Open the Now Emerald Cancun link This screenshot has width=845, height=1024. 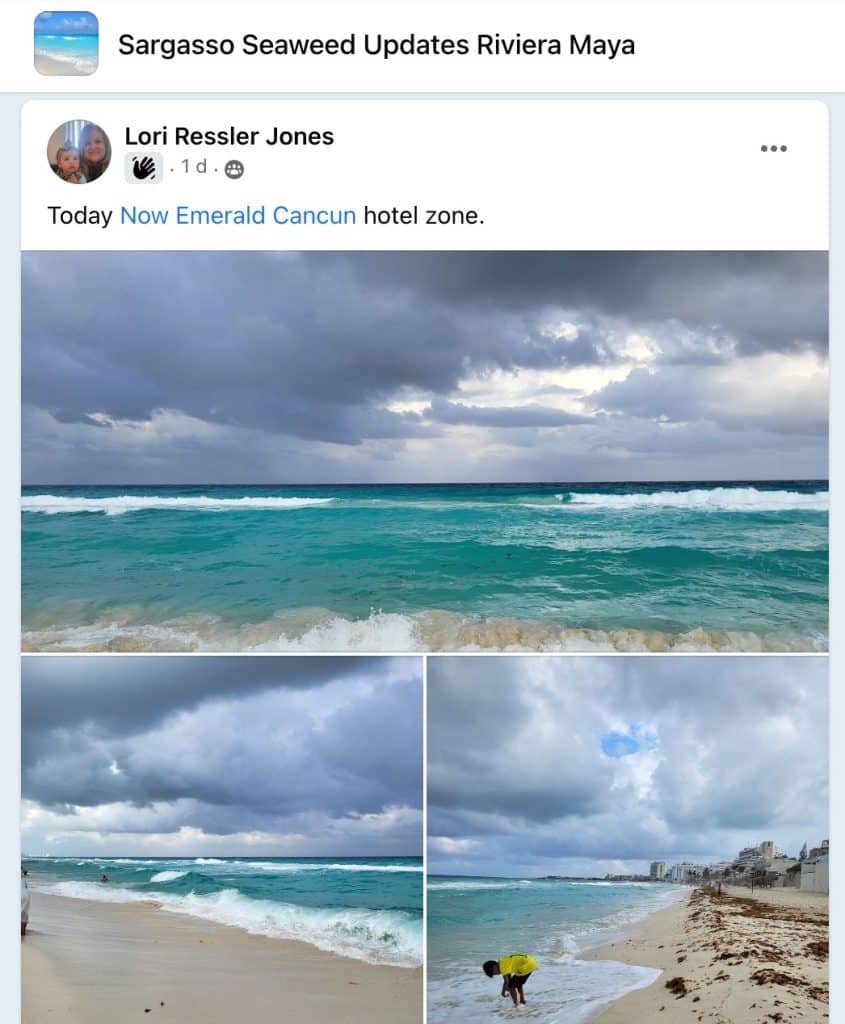[x=238, y=215]
